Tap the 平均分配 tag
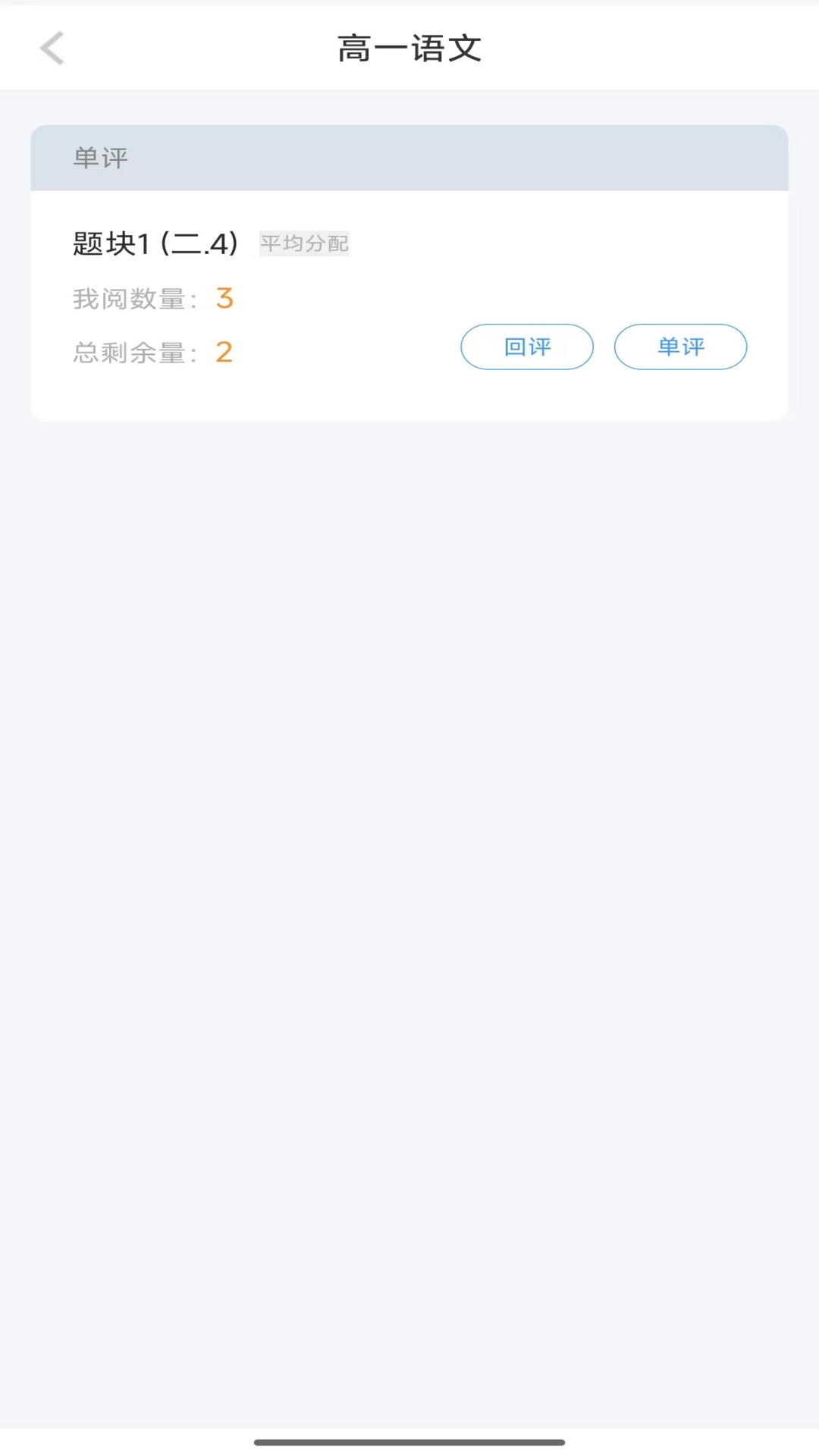The image size is (819, 1456). 303,244
